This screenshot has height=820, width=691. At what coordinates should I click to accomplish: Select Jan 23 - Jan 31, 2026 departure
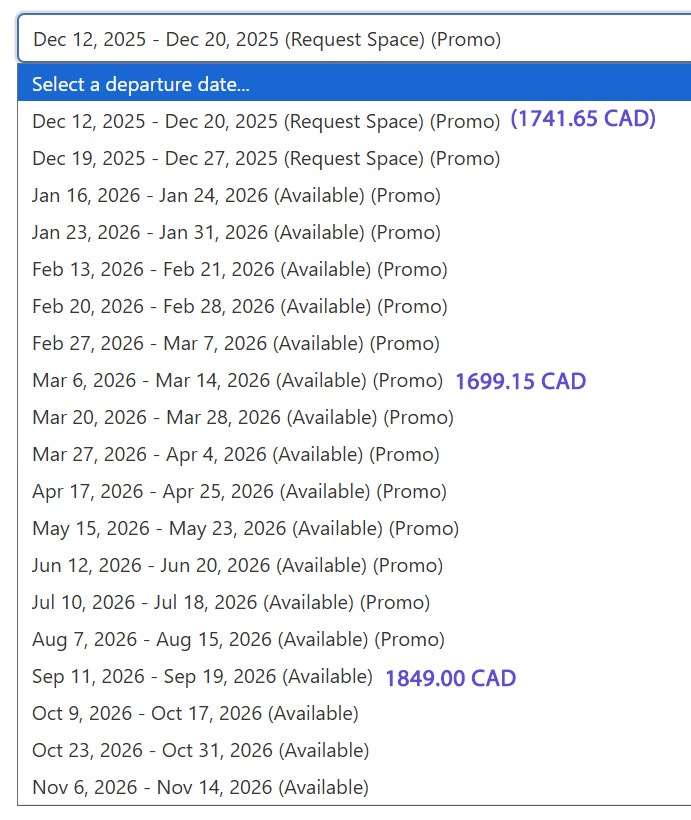(x=236, y=233)
